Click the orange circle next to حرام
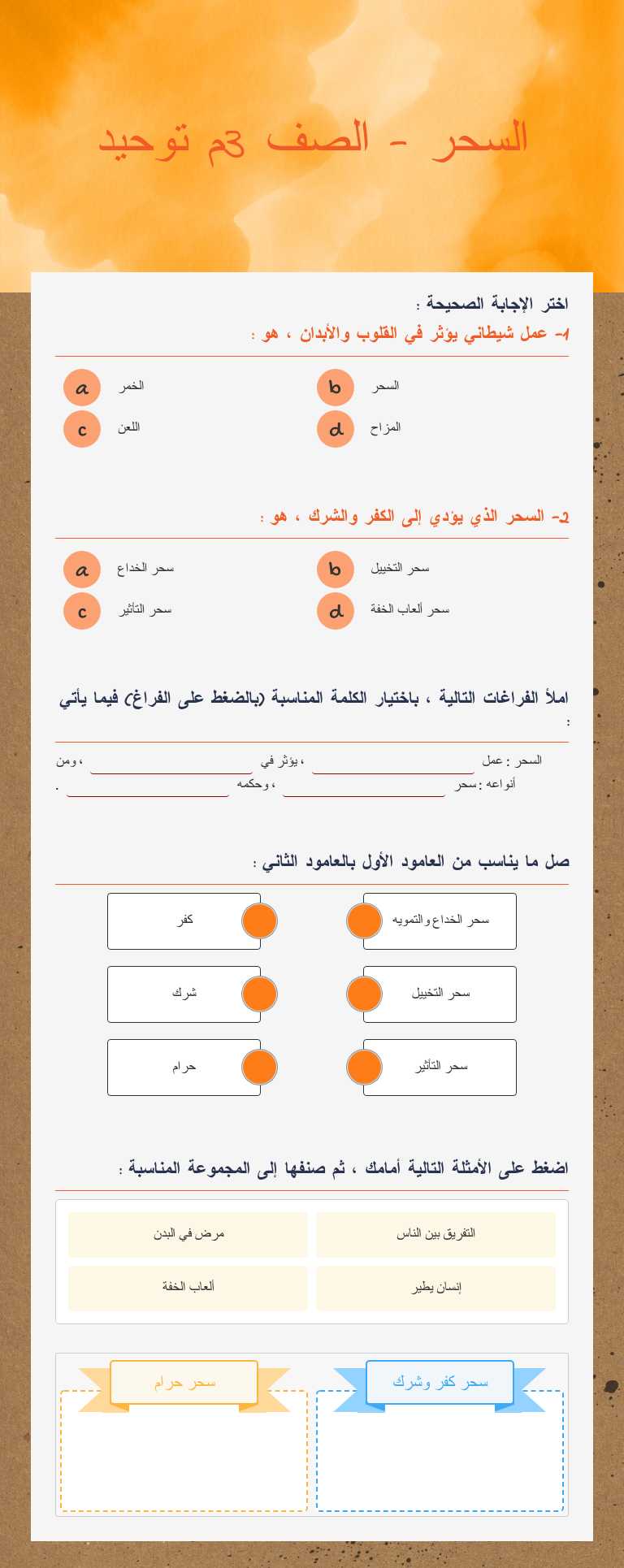The height and width of the screenshot is (1568, 624). click(x=259, y=1067)
